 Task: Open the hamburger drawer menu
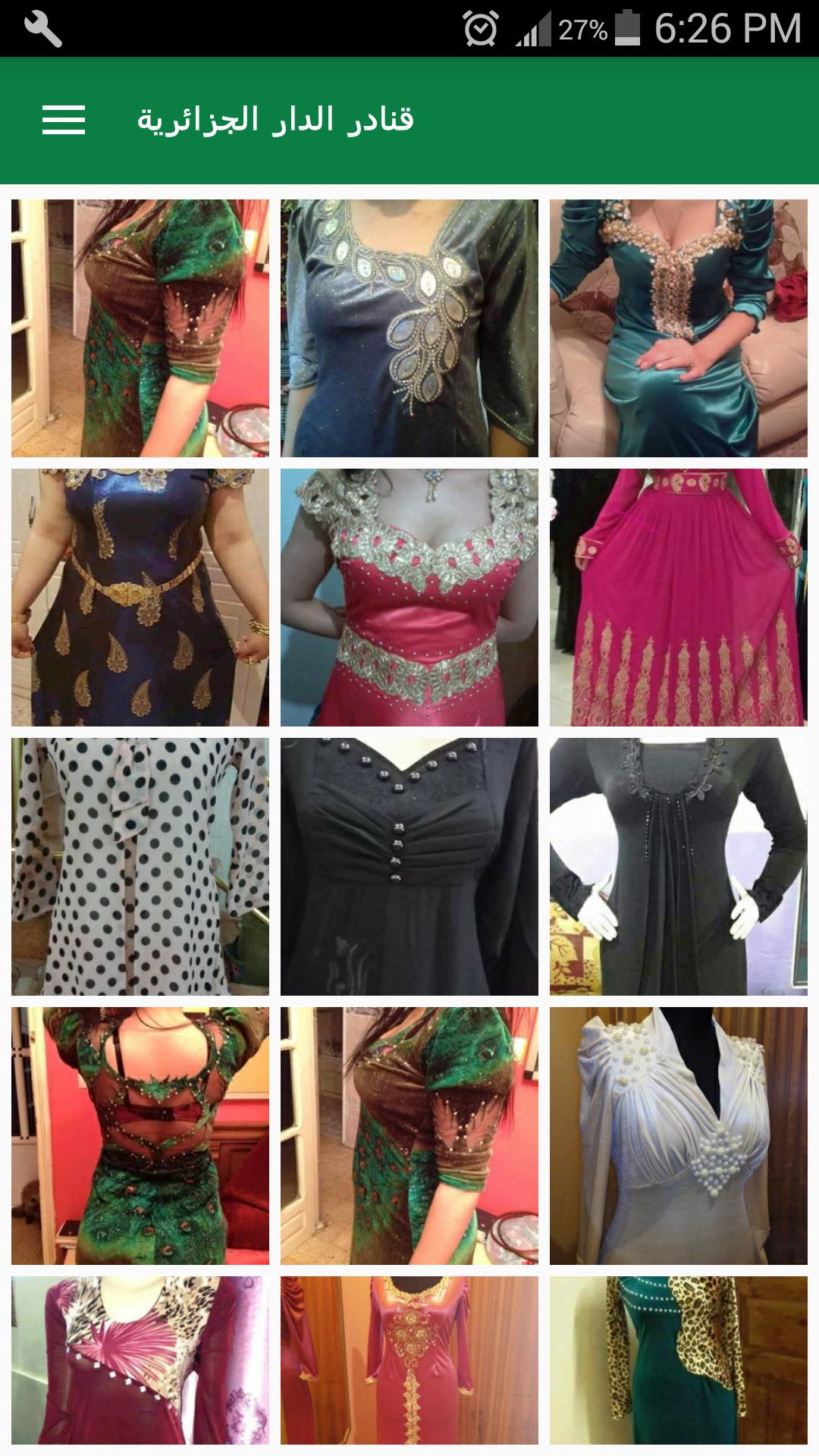64,120
